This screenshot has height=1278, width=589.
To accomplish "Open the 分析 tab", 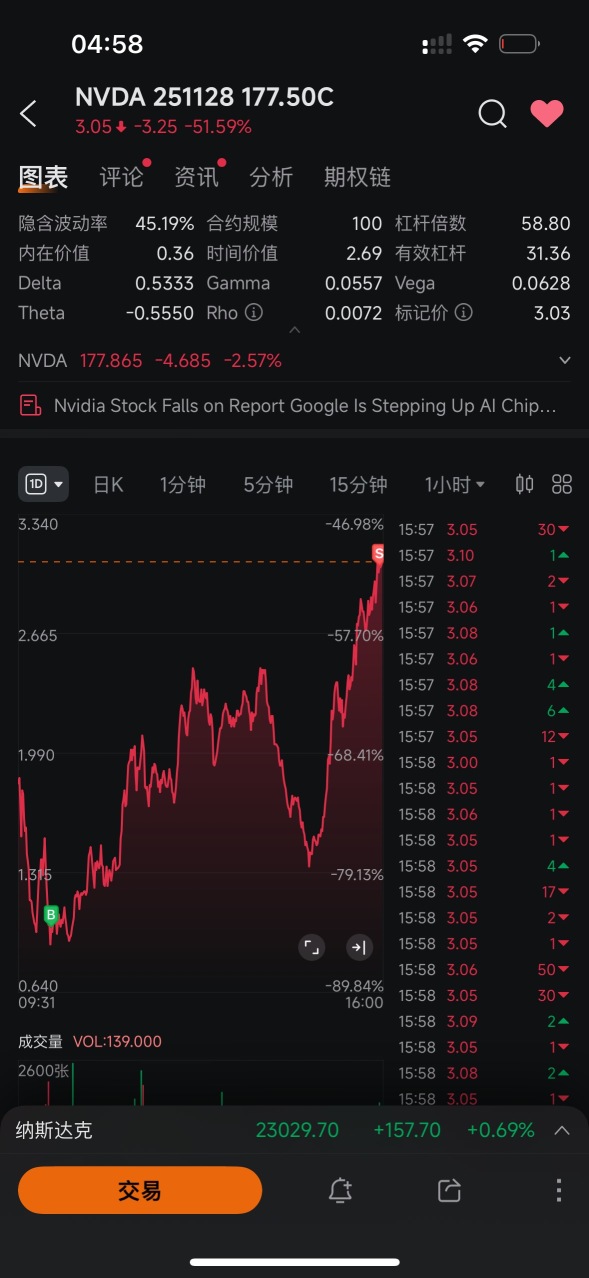I will [271, 177].
